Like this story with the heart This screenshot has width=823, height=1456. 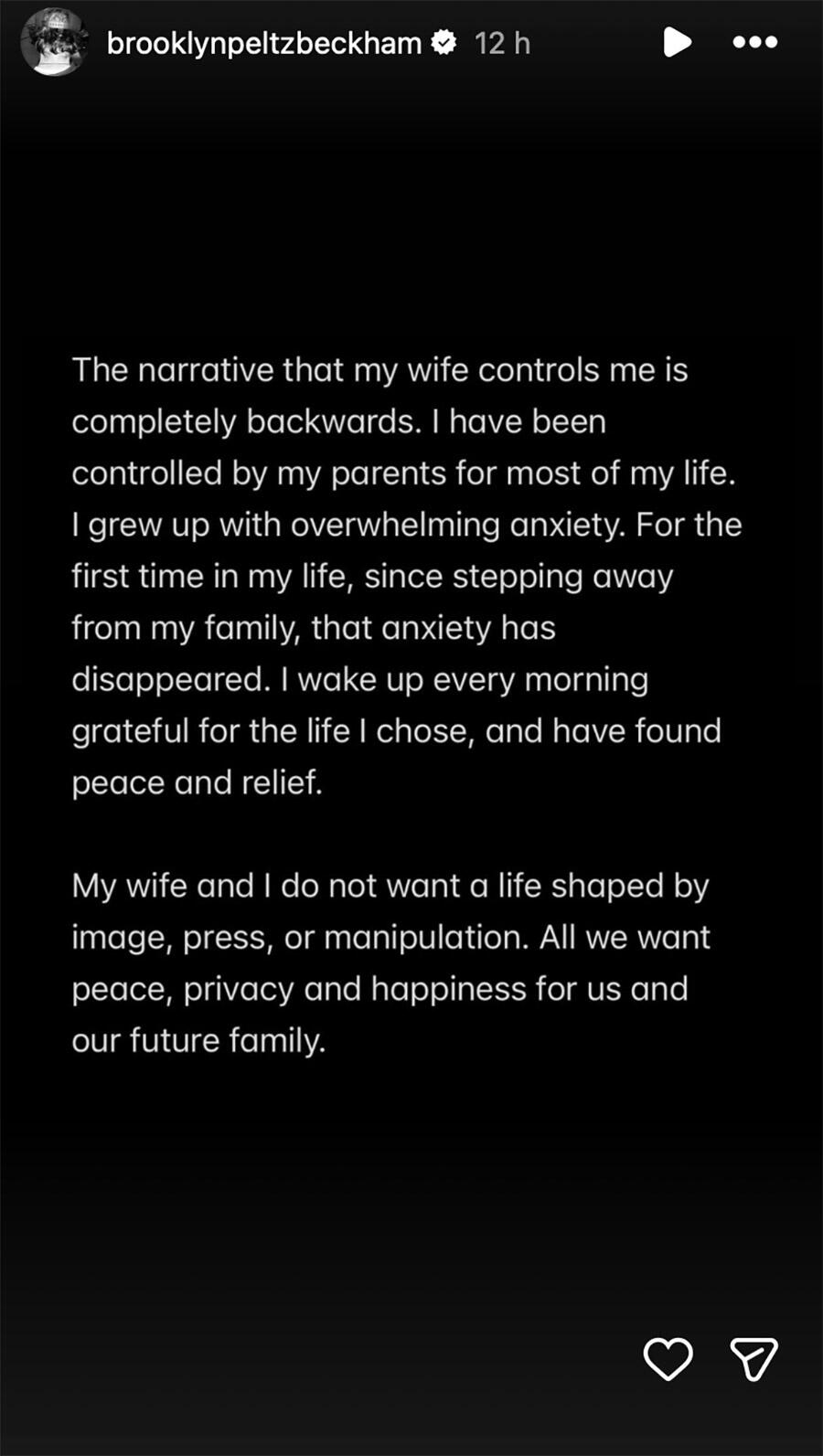(668, 1358)
